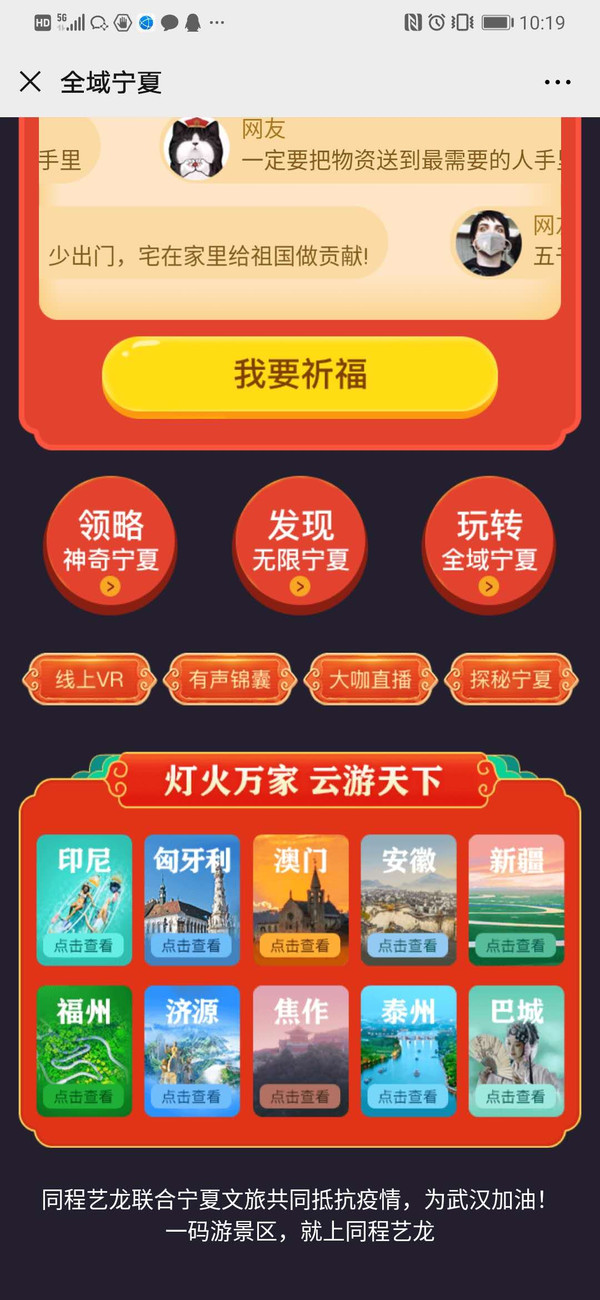Viewport: 600px width, 1300px height.
Task: View the 匈牙利 destination card
Action: (192, 899)
